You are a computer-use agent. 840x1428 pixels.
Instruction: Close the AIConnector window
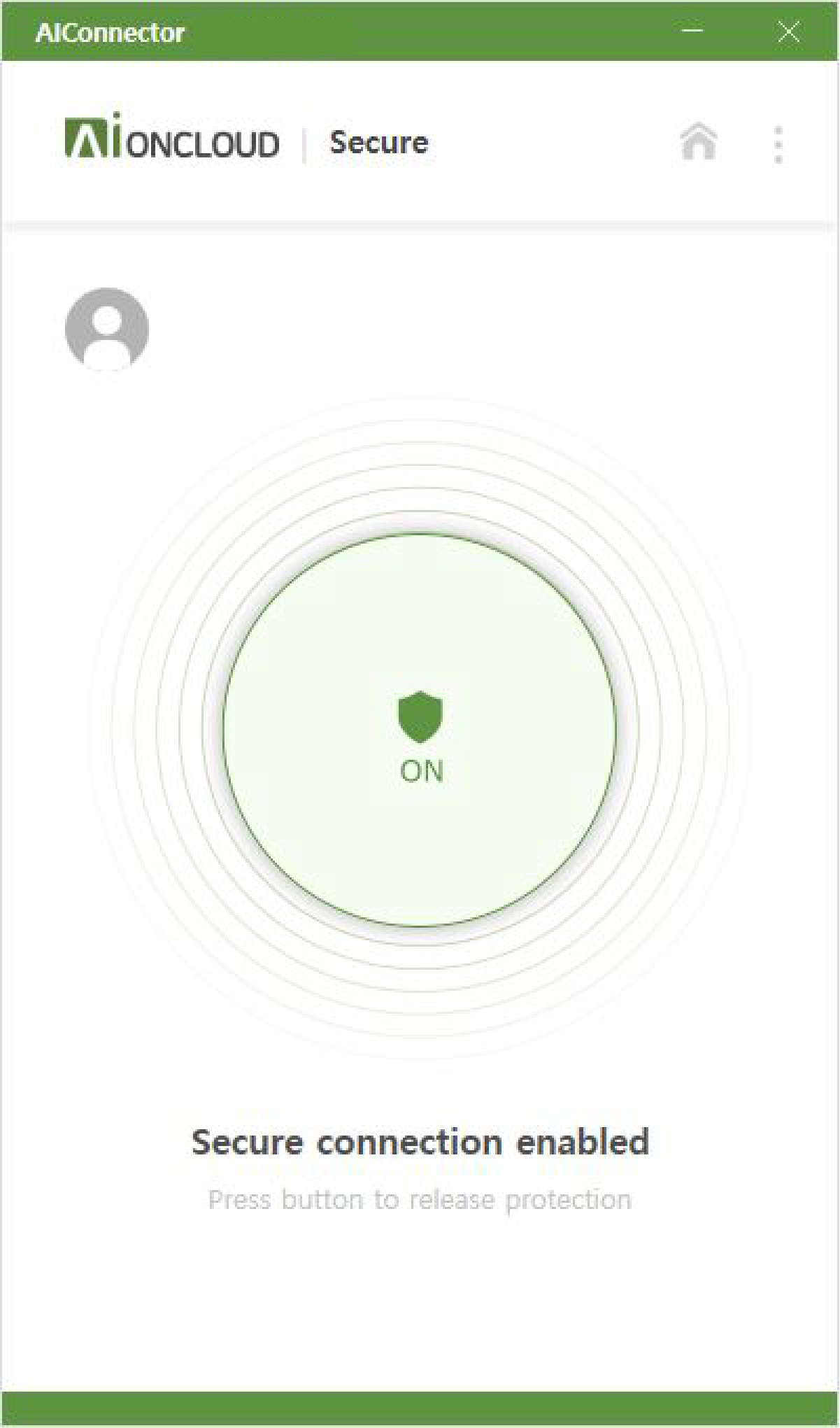[x=789, y=31]
